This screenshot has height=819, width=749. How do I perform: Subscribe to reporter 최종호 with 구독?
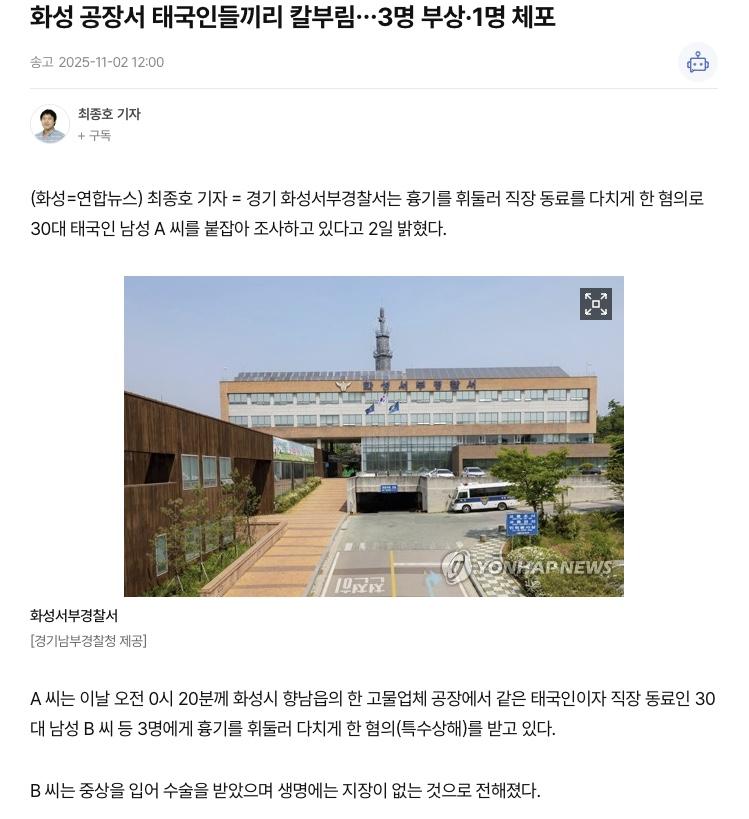click(95, 136)
